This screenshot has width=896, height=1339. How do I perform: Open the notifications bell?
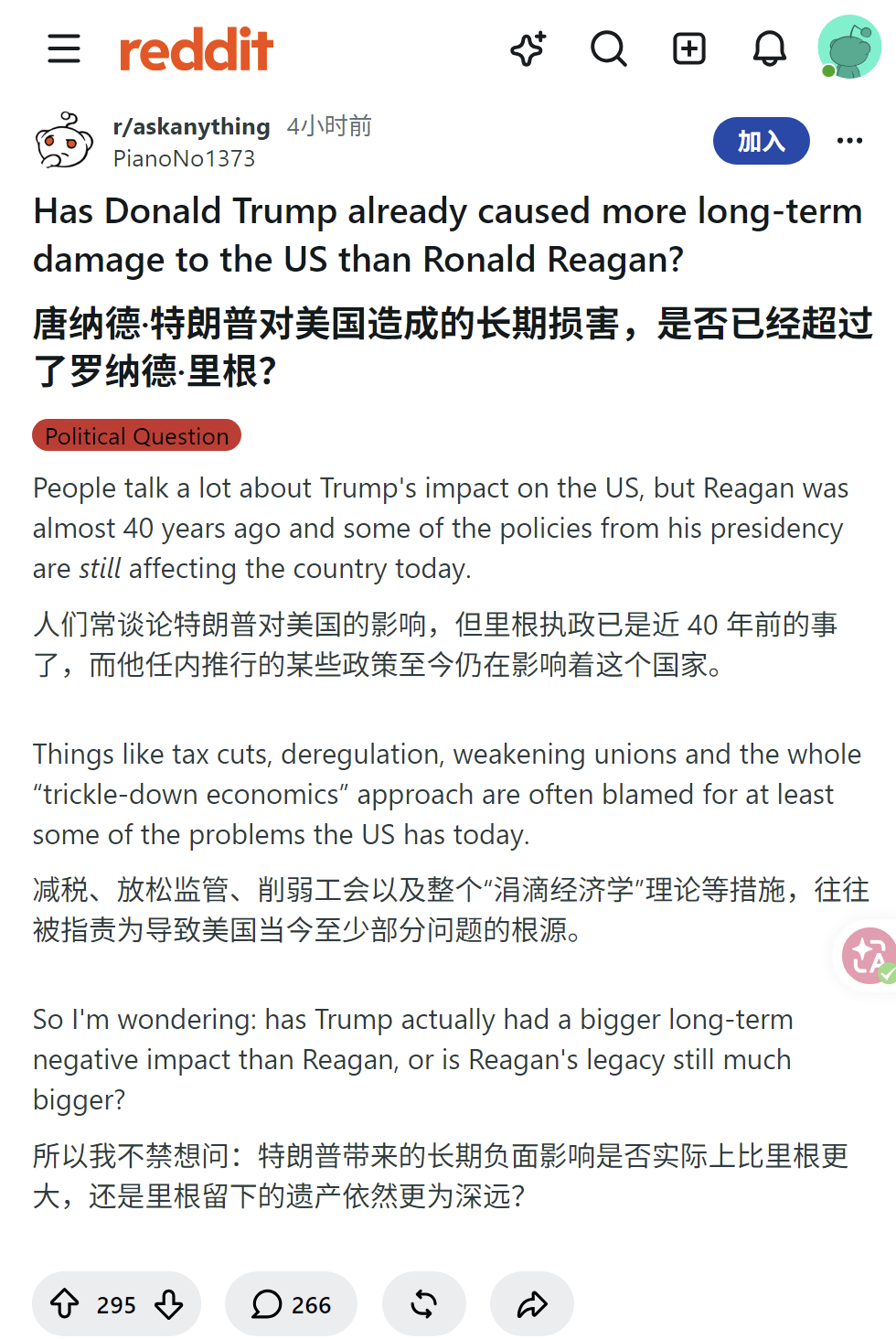(770, 48)
